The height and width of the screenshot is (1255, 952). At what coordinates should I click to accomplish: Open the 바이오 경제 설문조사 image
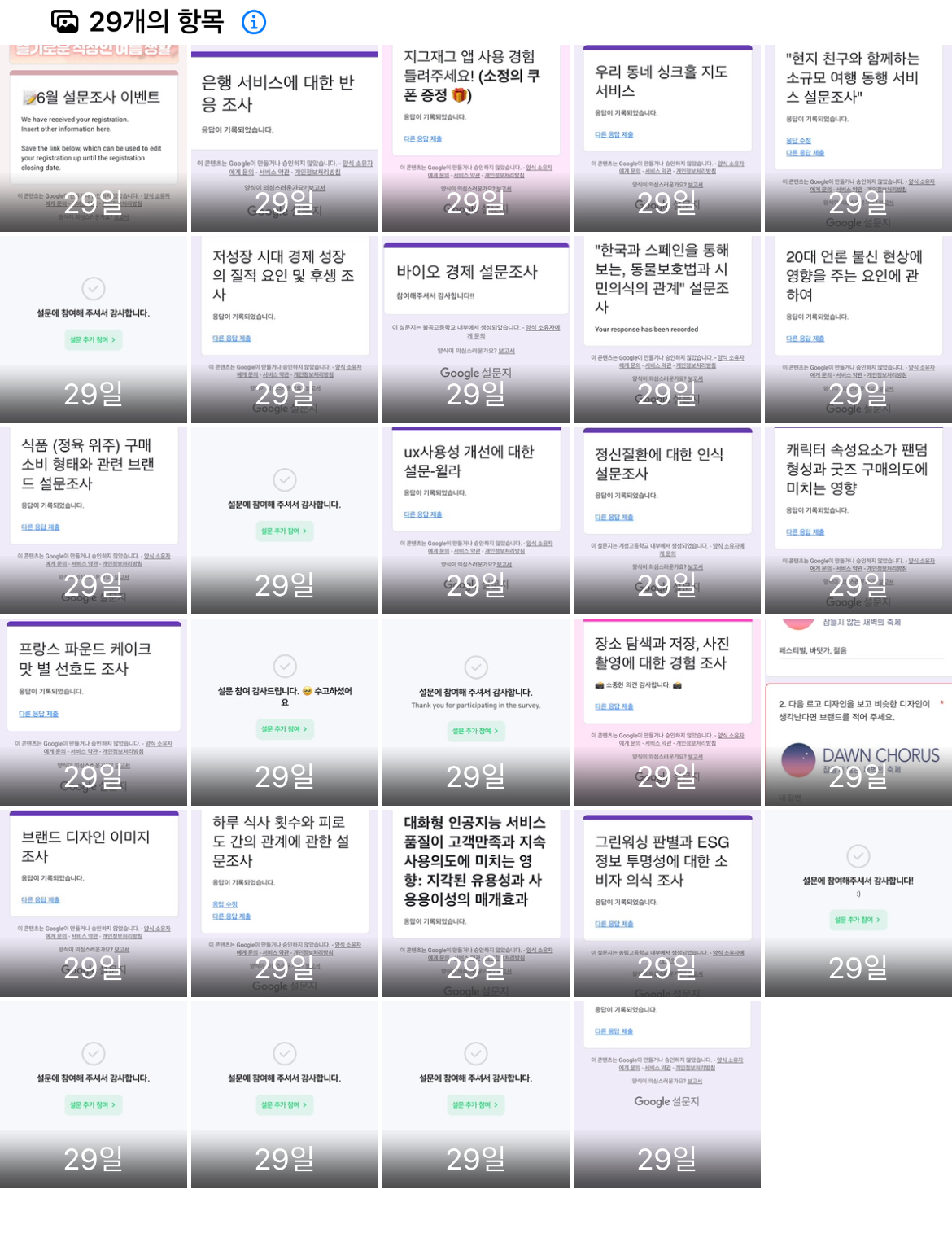[x=476, y=330]
